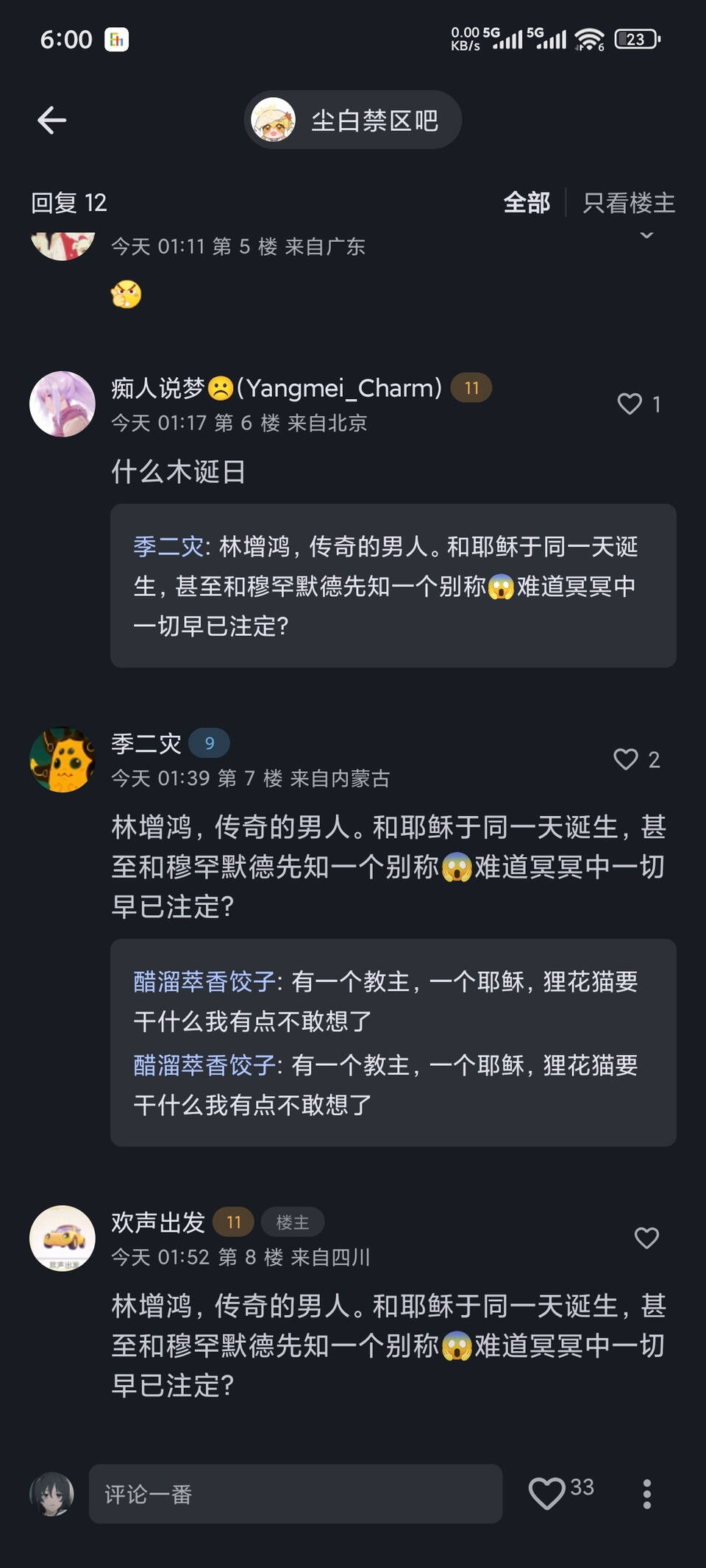Expand the chevron on the 5th floor reply
The width and height of the screenshot is (706, 1568).
pos(646,236)
